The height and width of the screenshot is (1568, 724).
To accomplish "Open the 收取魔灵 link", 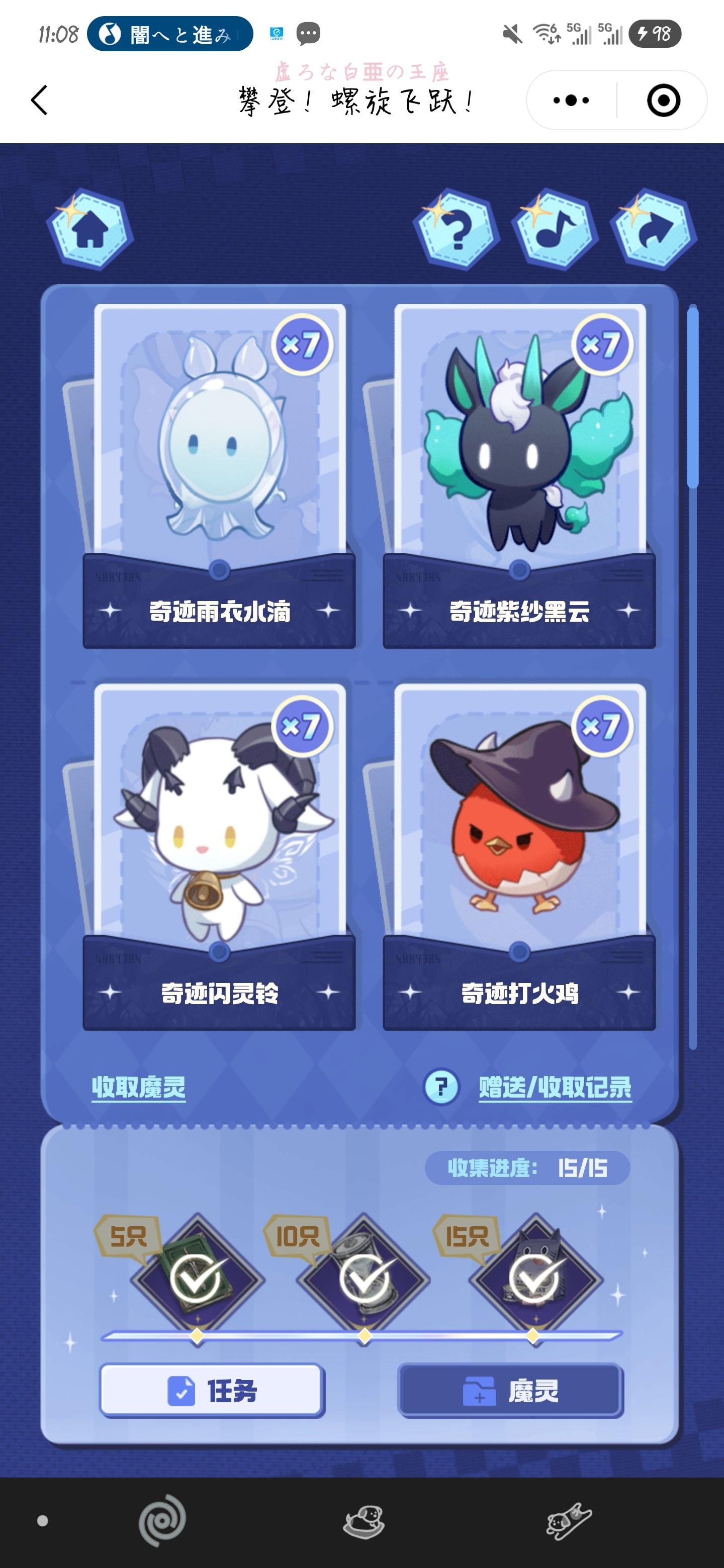I will tap(138, 1087).
